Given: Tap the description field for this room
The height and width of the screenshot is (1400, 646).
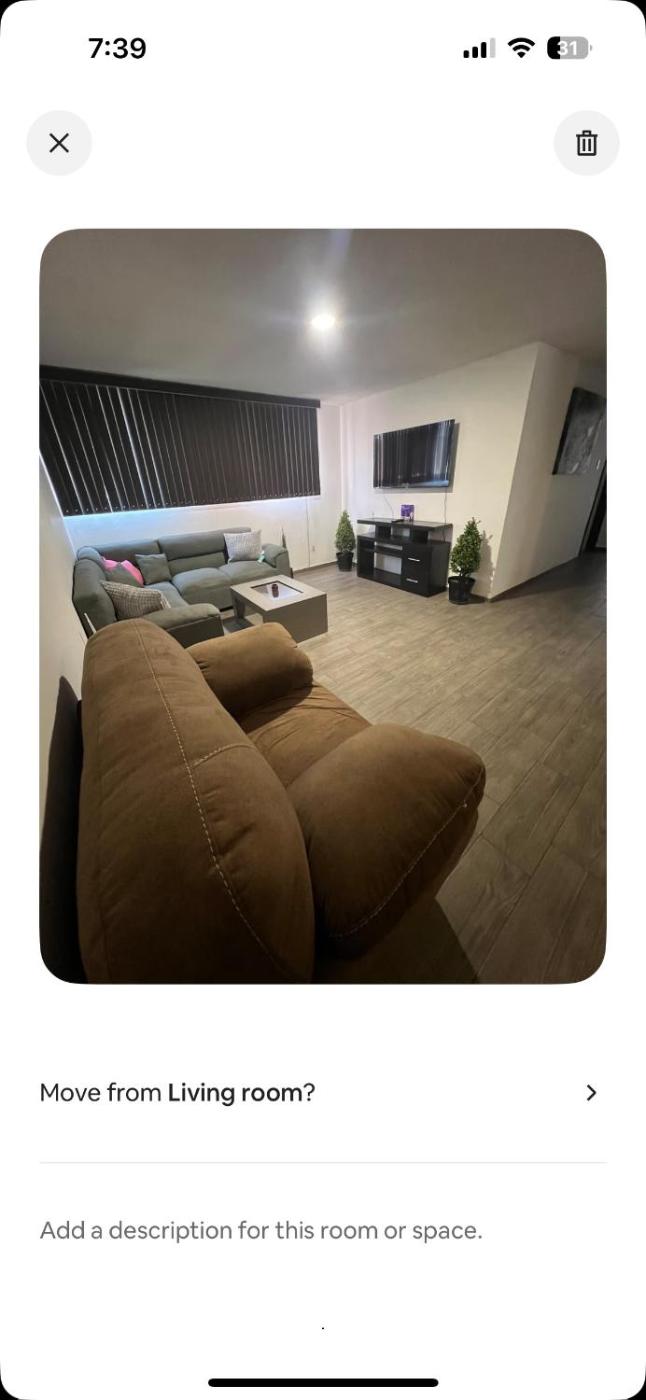Looking at the screenshot, I should (x=261, y=1230).
